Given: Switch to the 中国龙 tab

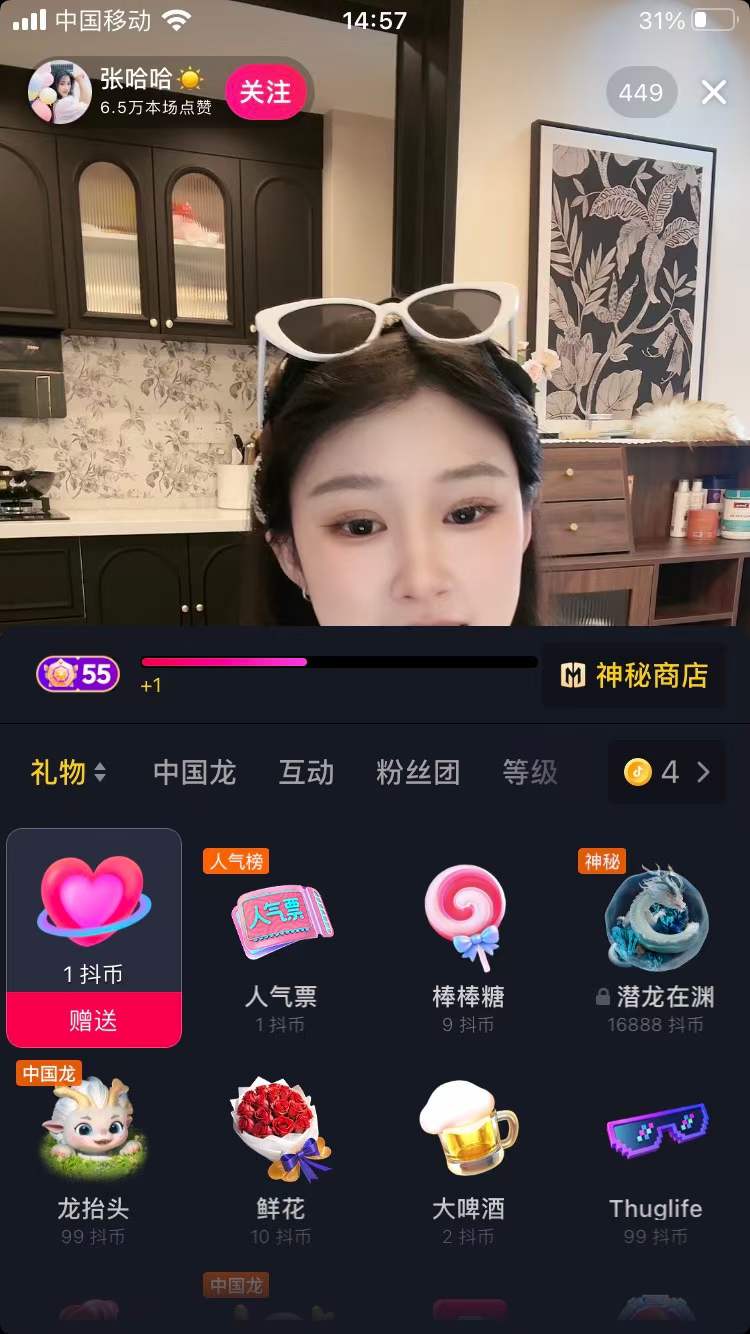Looking at the screenshot, I should (194, 772).
